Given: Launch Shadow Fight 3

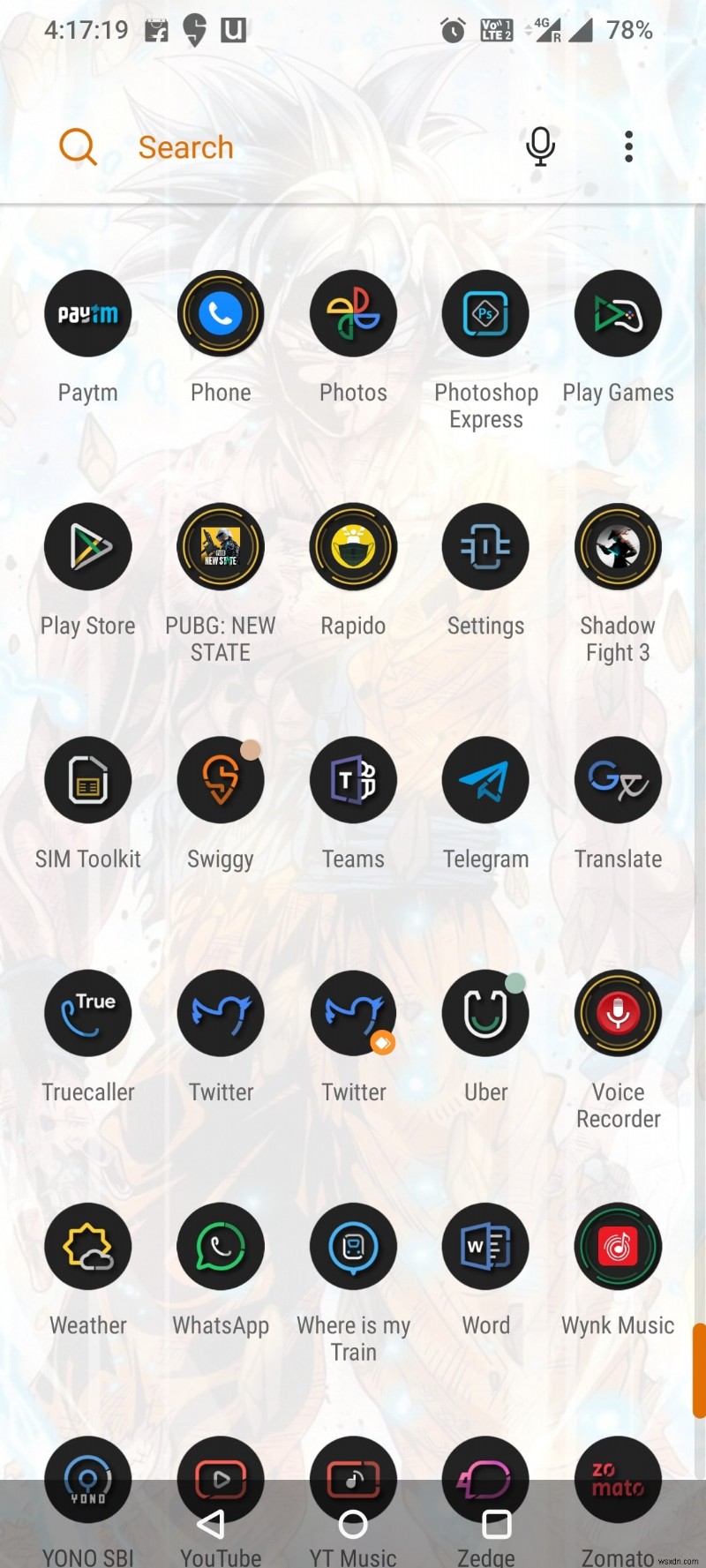Looking at the screenshot, I should point(618,546).
